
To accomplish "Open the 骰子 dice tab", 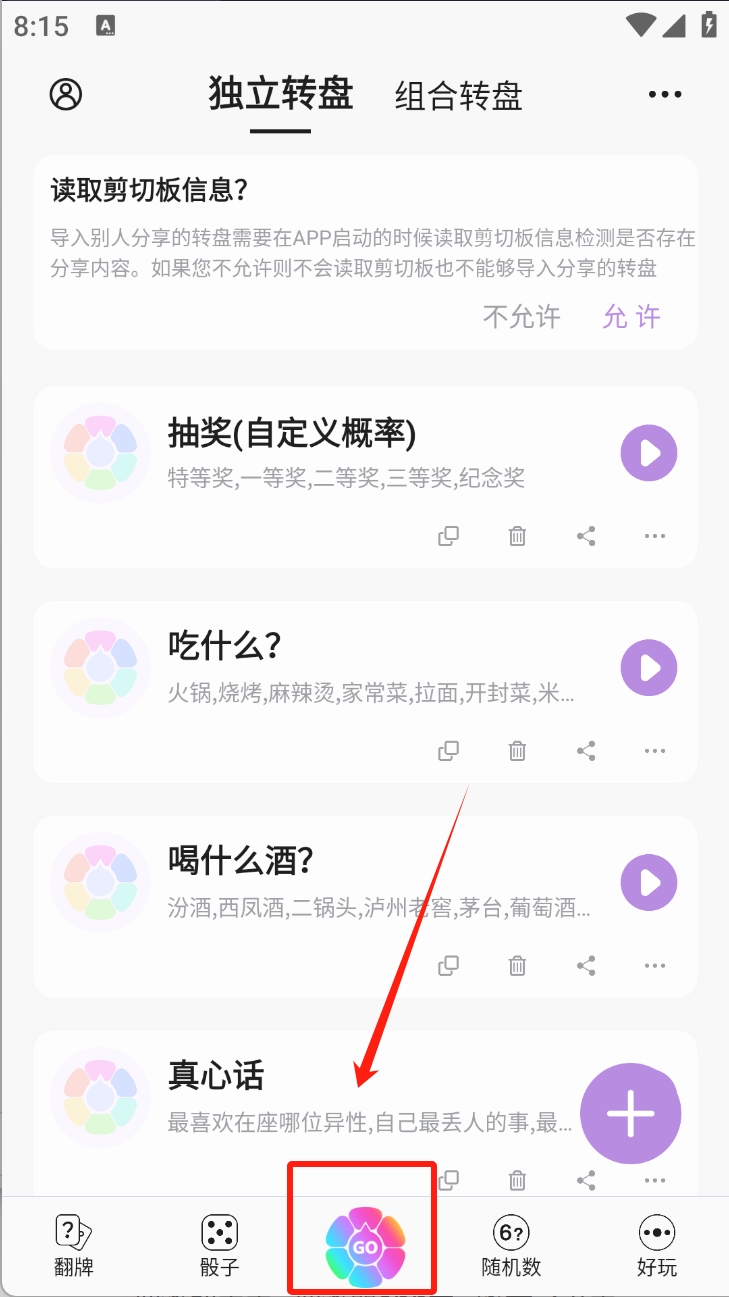I will (219, 1245).
